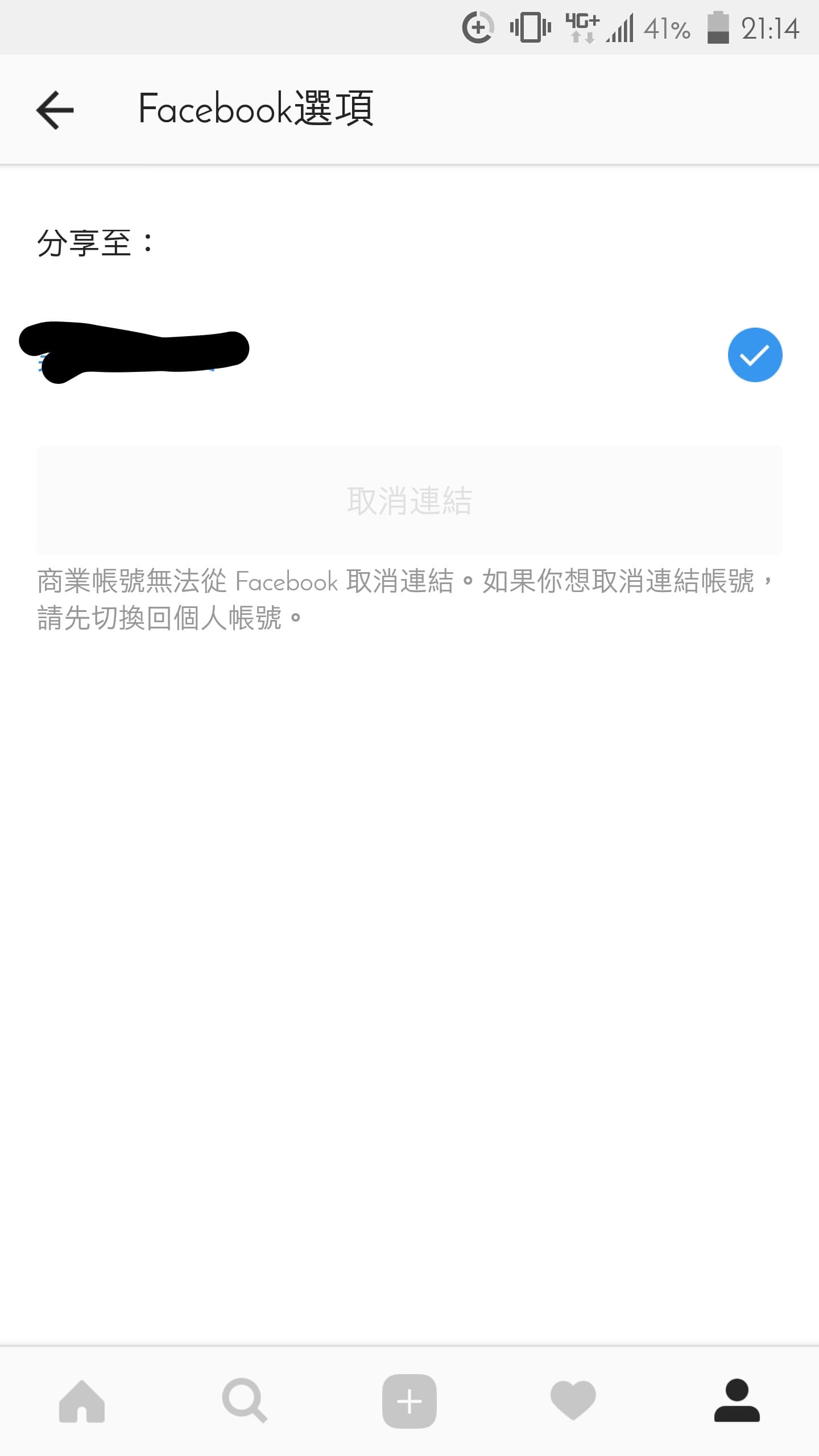Viewport: 819px width, 1456px height.
Task: Open the activity heart tab
Action: pyautogui.click(x=573, y=1400)
